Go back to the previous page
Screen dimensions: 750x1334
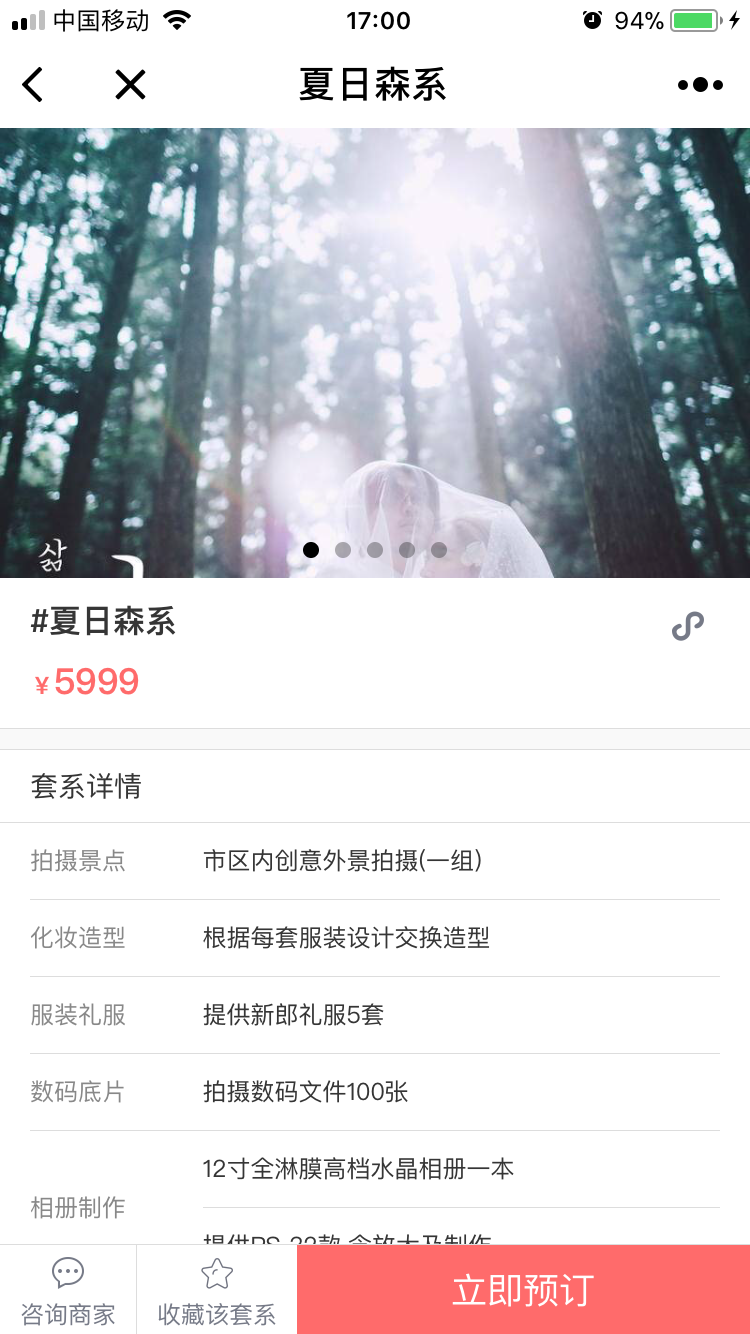pyautogui.click(x=33, y=85)
